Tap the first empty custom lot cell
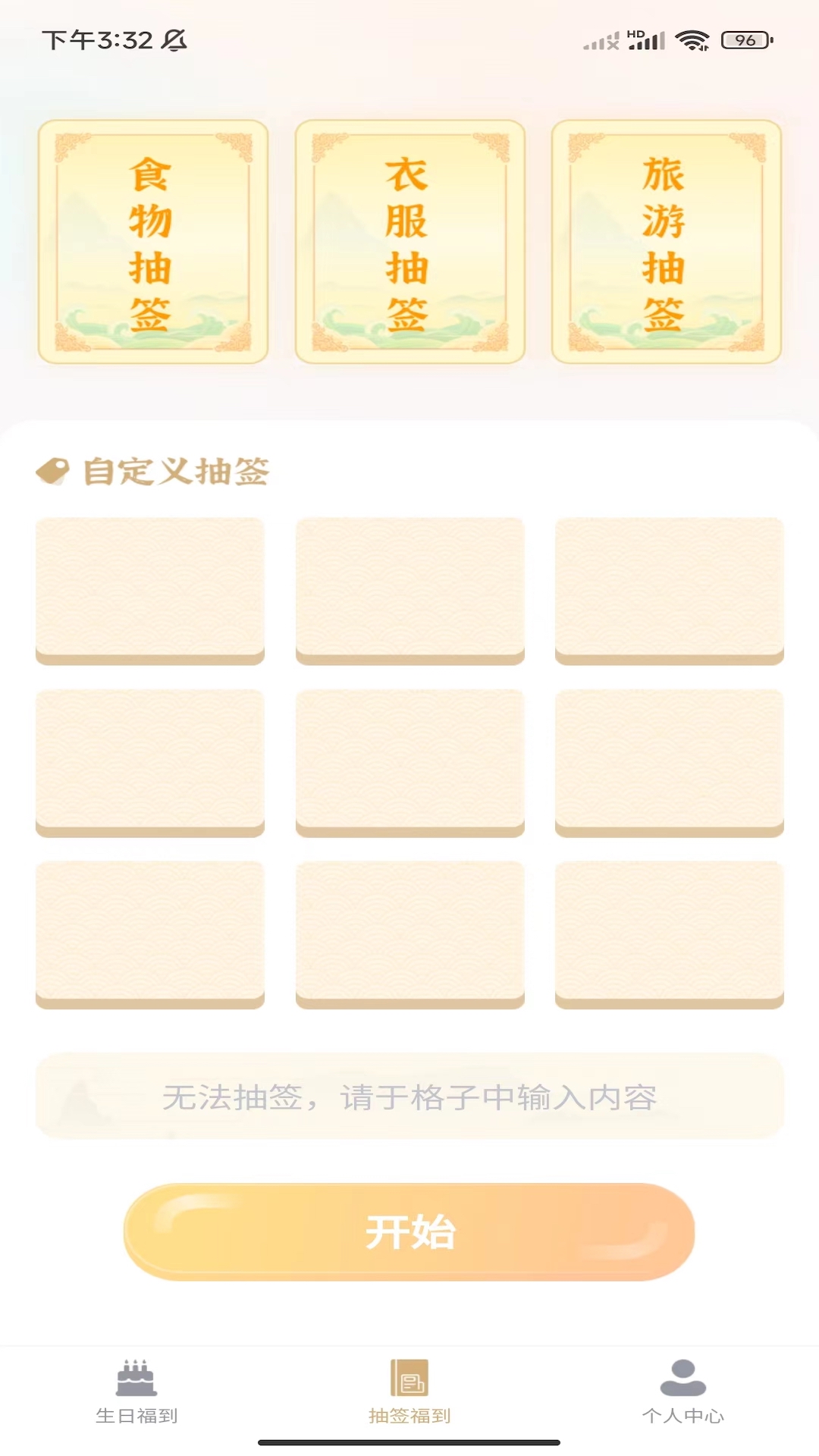The width and height of the screenshot is (819, 1456). tap(150, 591)
